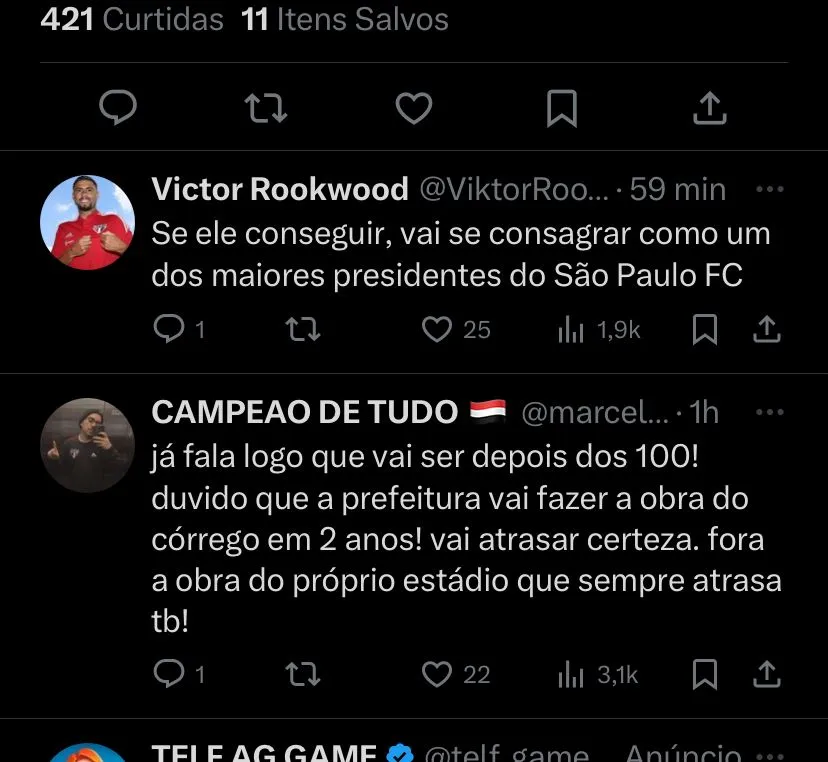This screenshot has height=762, width=828.
Task: Bookmark the main post
Action: pyautogui.click(x=562, y=108)
